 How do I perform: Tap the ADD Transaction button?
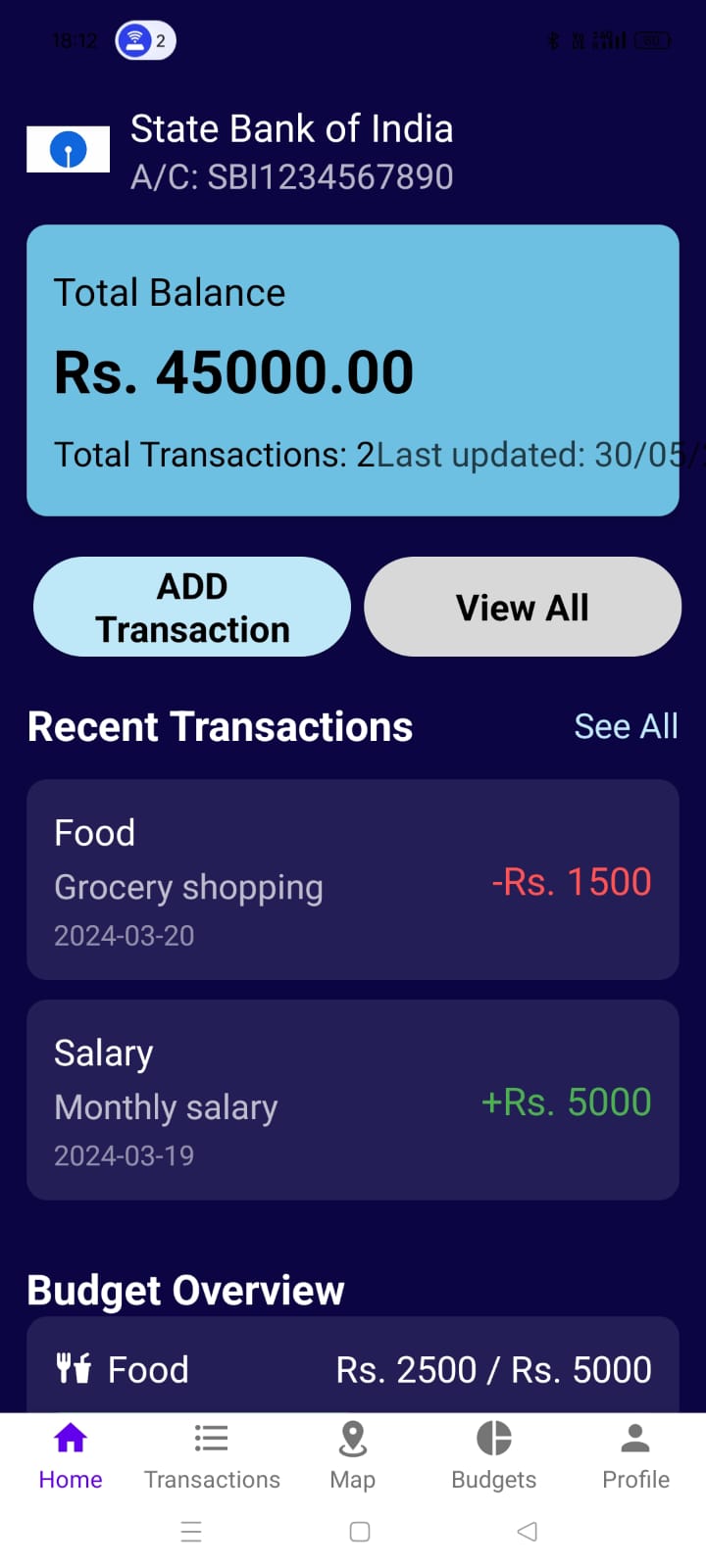[x=192, y=607]
